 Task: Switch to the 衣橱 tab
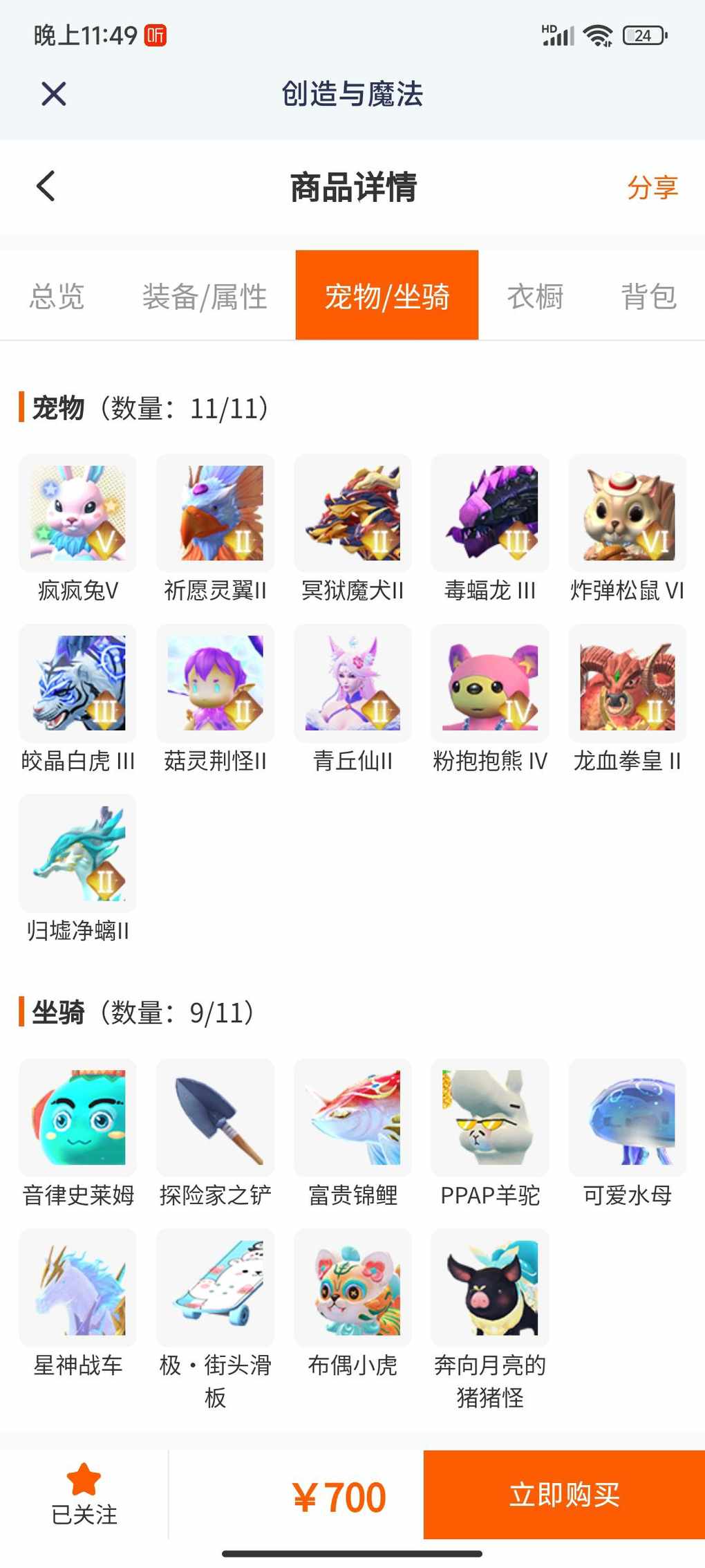[536, 296]
